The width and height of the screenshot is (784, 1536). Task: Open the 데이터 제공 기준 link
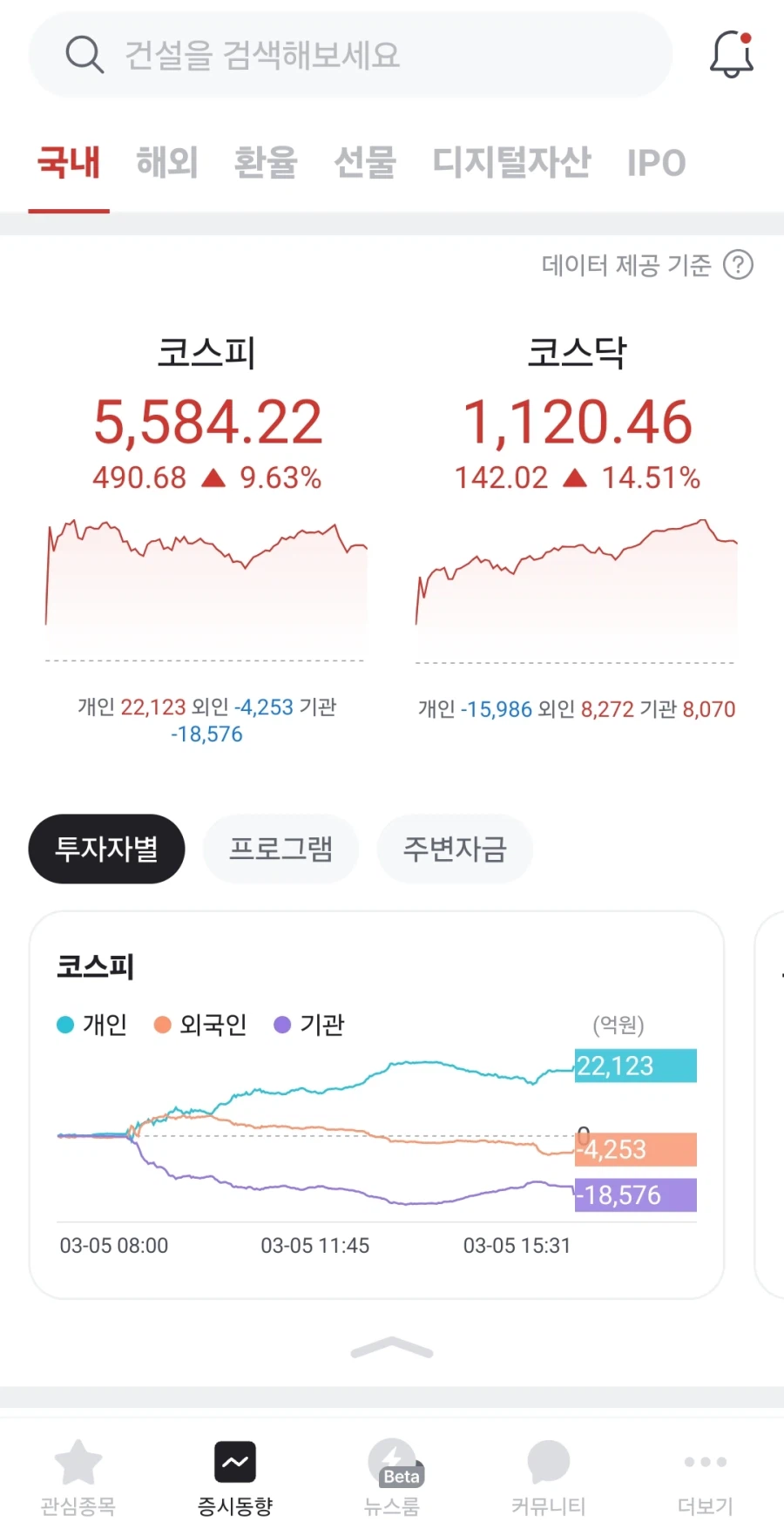point(625,266)
